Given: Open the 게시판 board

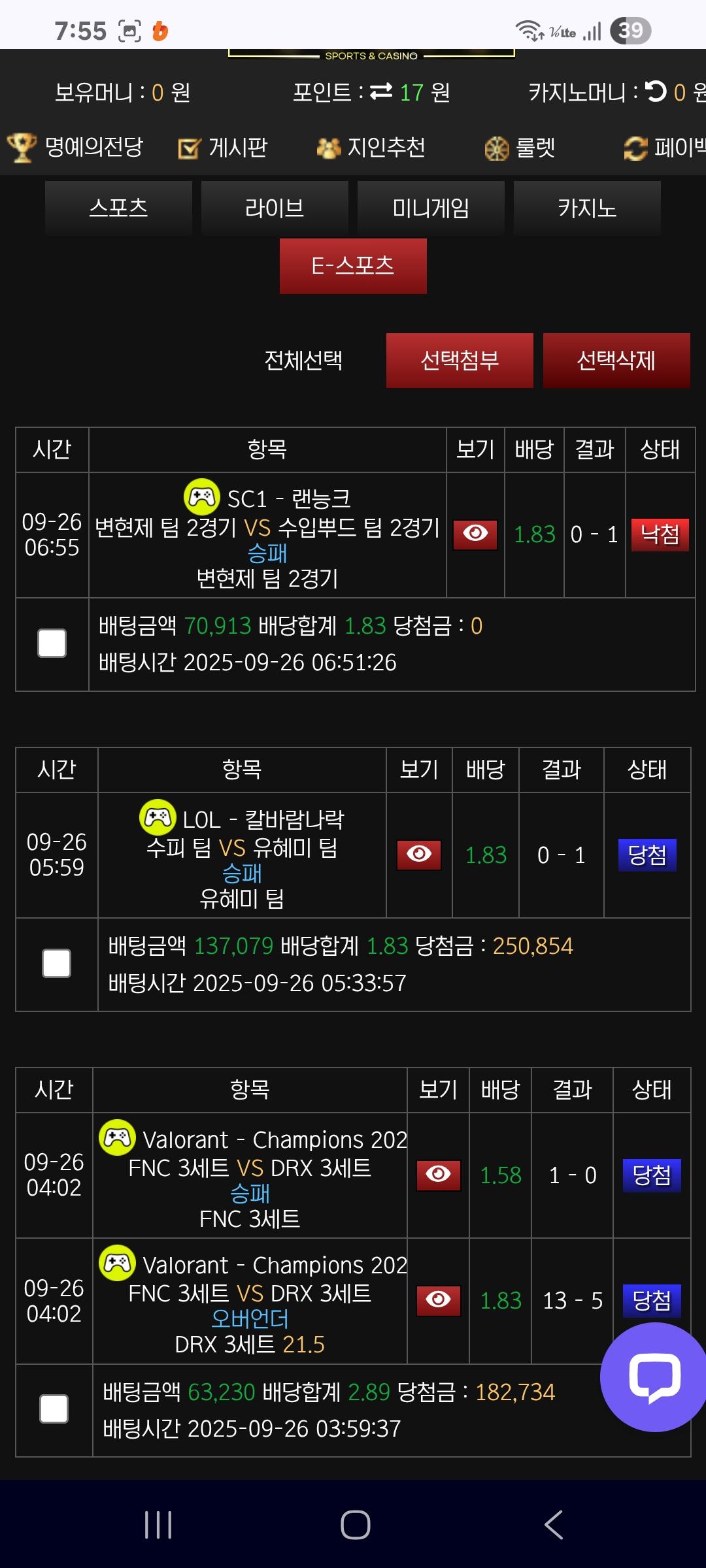Looking at the screenshot, I should point(223,148).
